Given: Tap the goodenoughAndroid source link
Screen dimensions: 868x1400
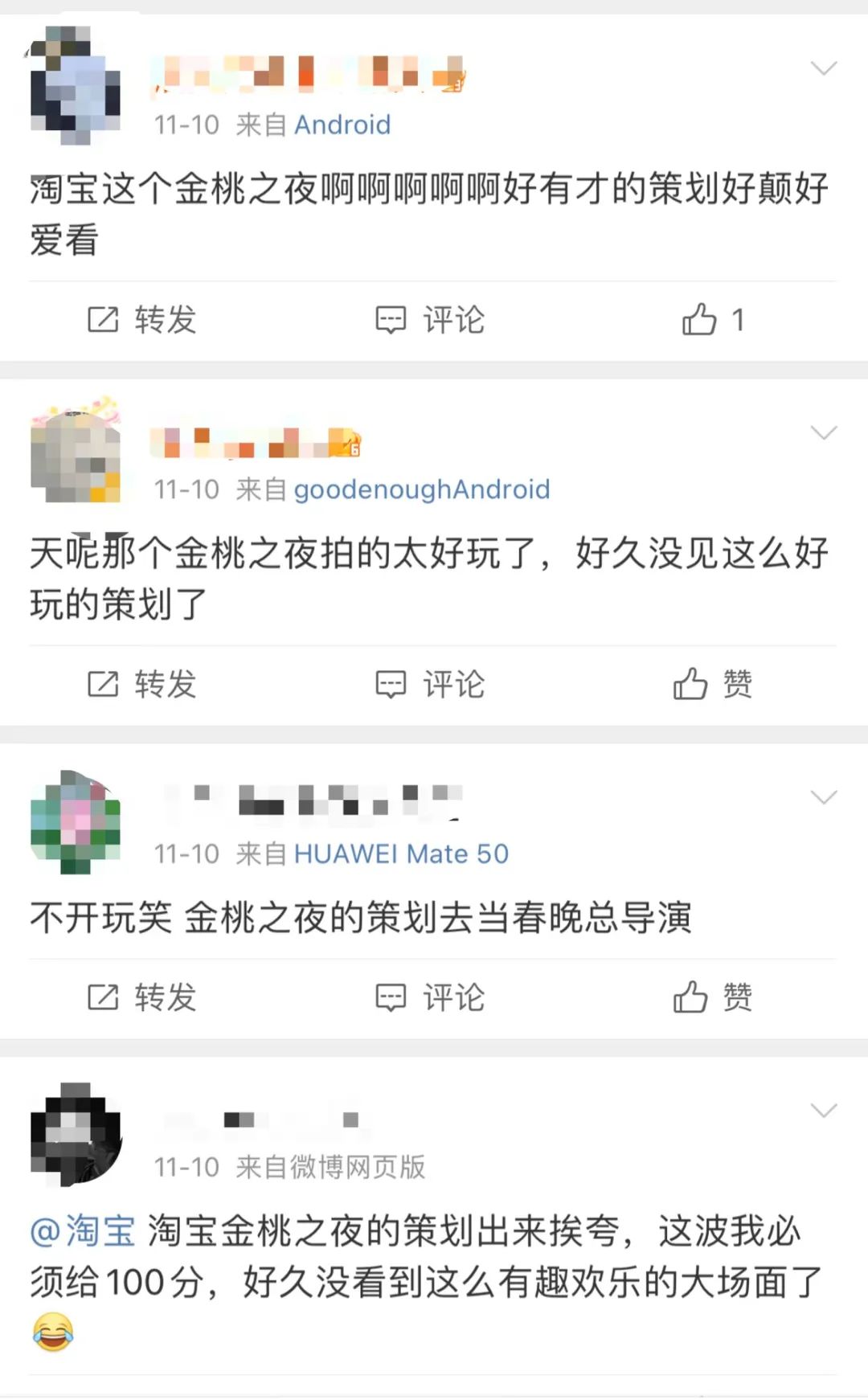Looking at the screenshot, I should coord(421,489).
